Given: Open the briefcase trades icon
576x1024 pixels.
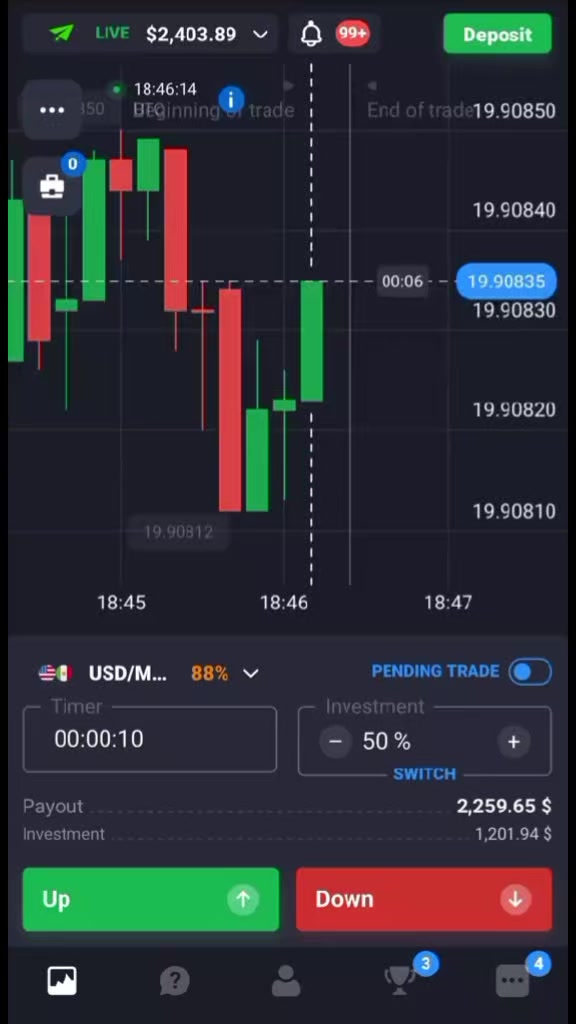Looking at the screenshot, I should tap(52, 187).
